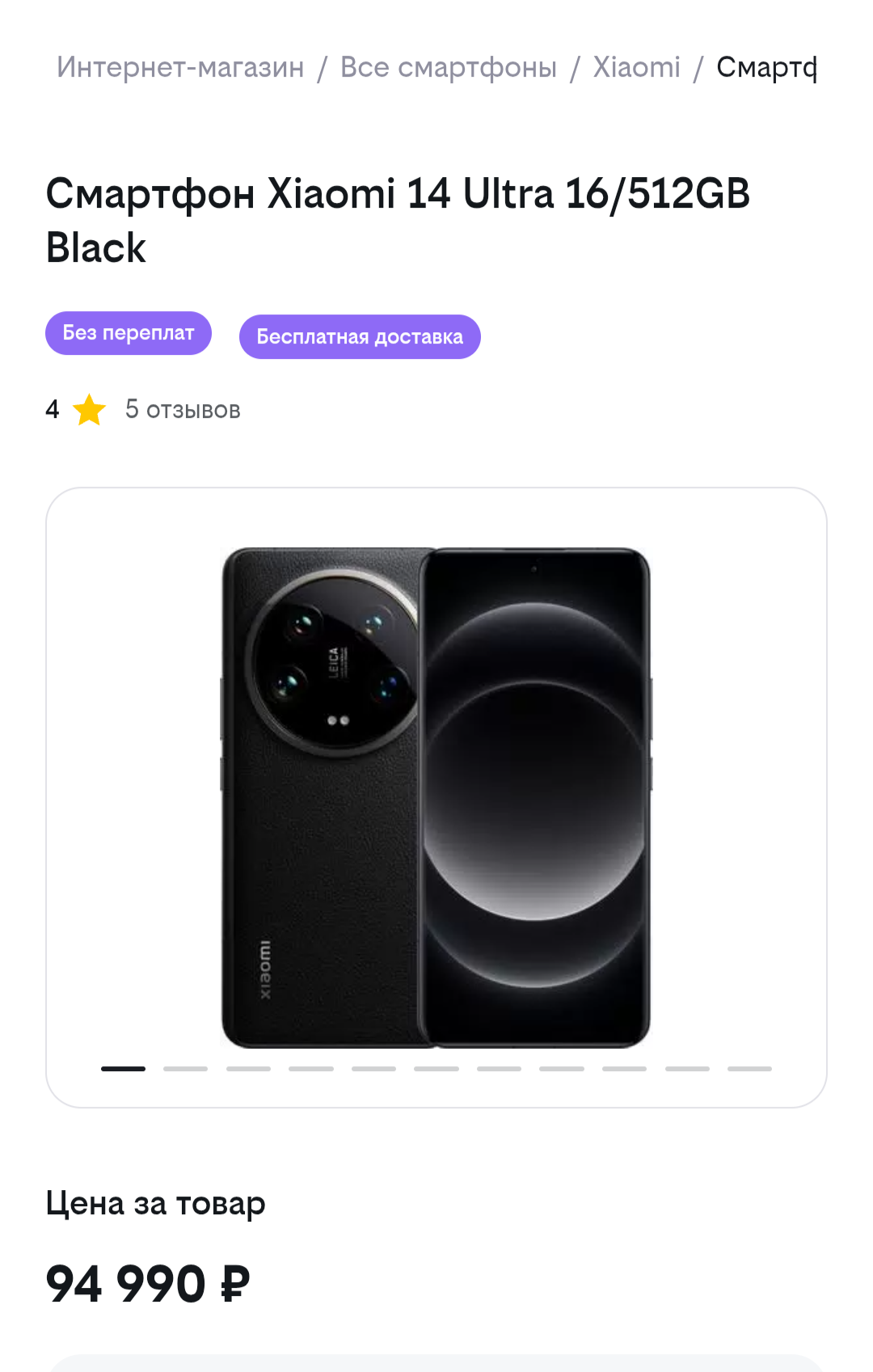Read the 5 отзывов reviews

183,410
